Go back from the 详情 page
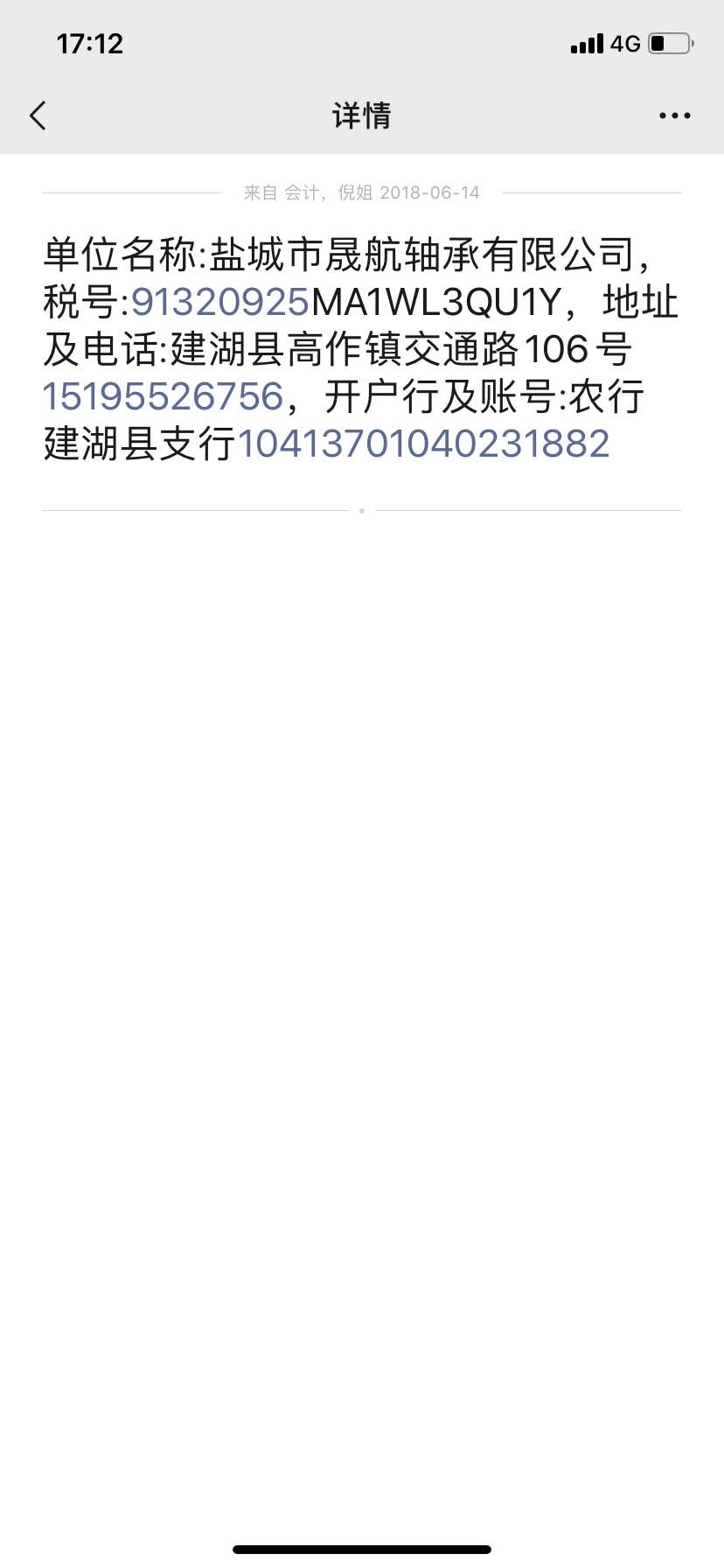The width and height of the screenshot is (724, 1568). [x=38, y=115]
